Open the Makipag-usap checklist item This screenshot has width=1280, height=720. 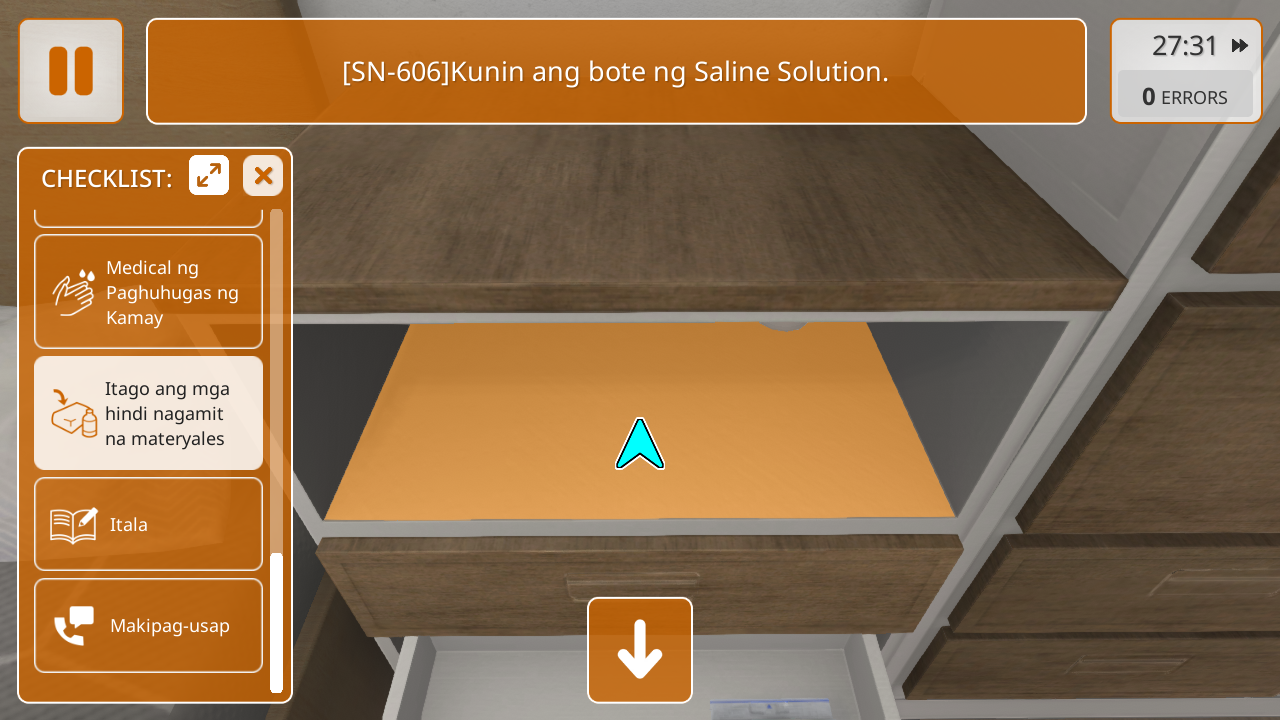click(148, 626)
